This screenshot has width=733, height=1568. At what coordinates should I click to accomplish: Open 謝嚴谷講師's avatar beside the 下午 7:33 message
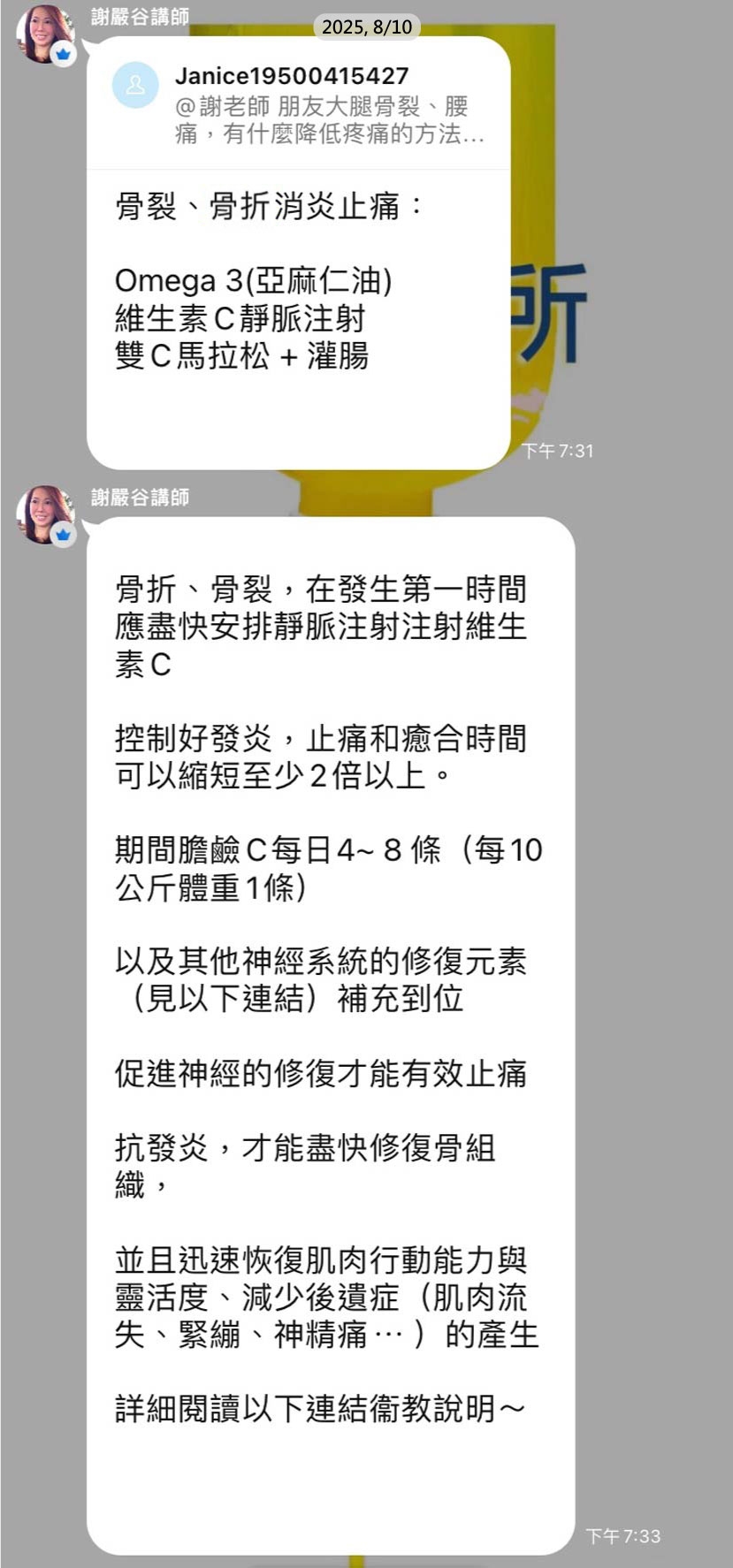pos(44,514)
